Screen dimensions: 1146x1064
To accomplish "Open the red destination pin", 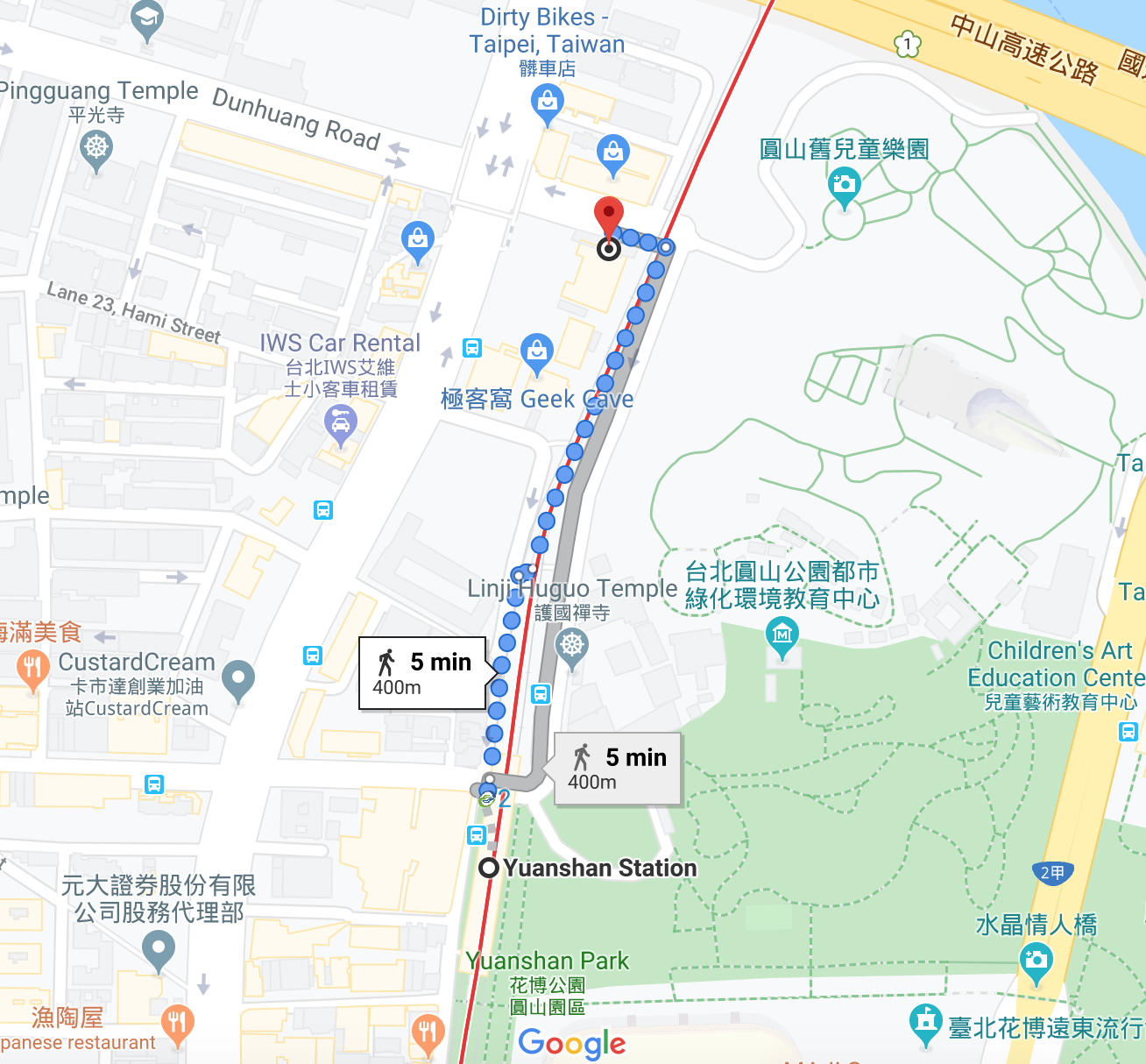I will pos(609,220).
